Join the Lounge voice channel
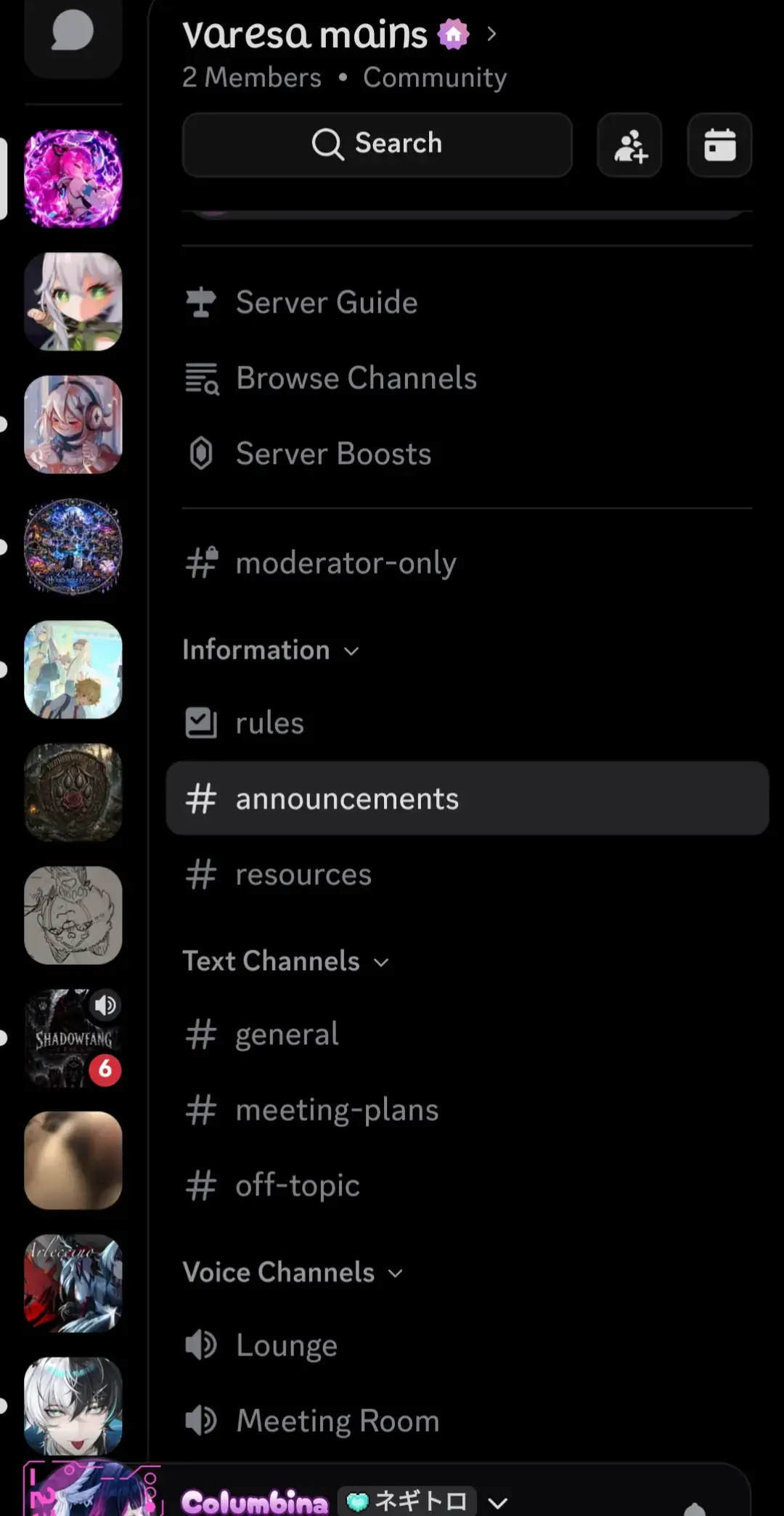 [467, 1345]
